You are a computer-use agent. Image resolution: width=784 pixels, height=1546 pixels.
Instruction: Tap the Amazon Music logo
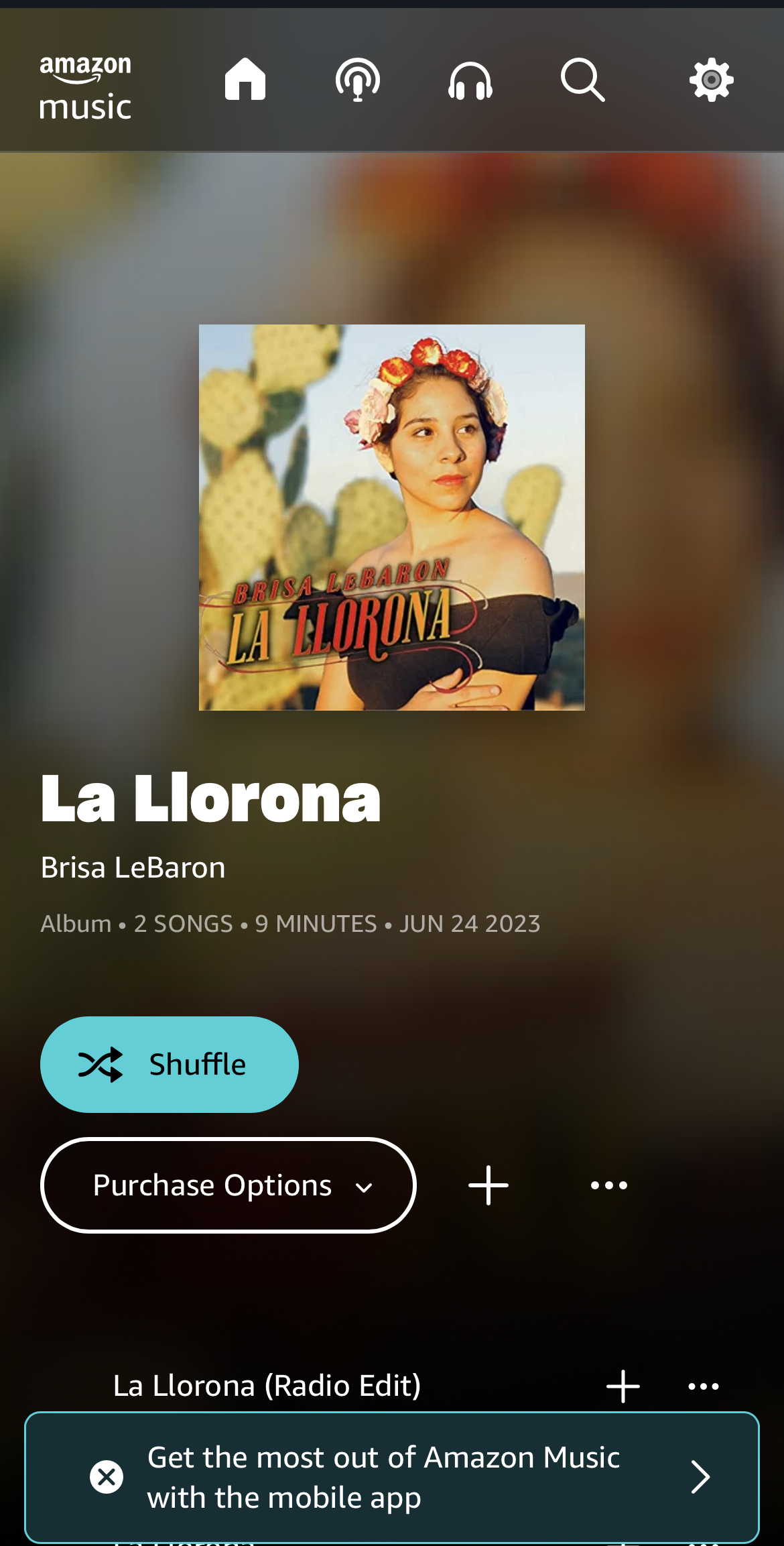(85, 88)
